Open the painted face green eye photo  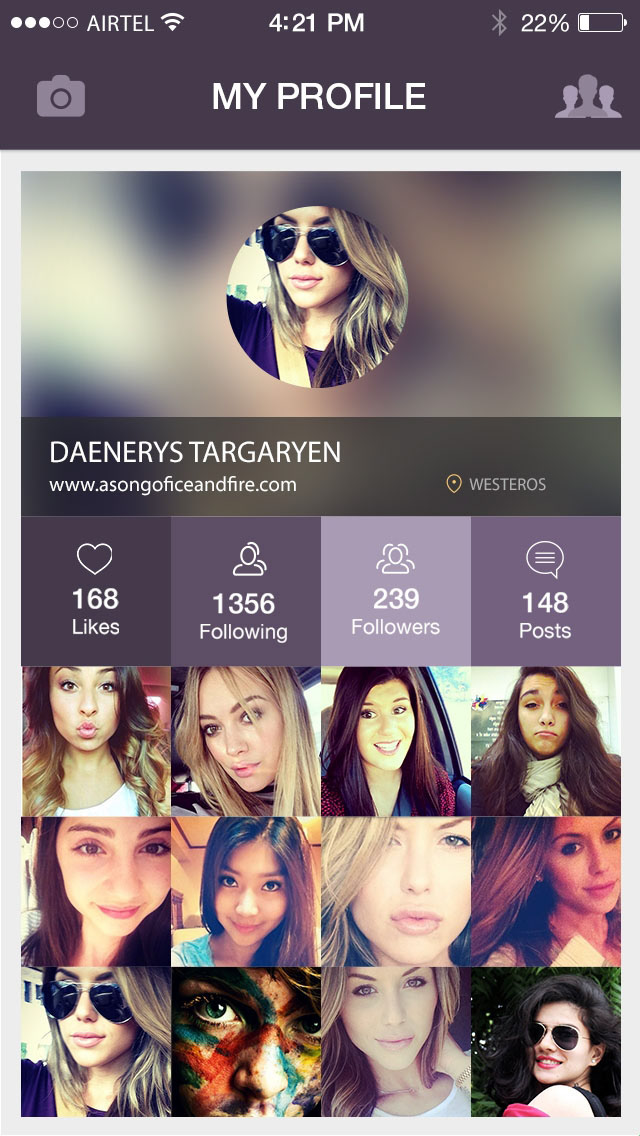(246, 1042)
